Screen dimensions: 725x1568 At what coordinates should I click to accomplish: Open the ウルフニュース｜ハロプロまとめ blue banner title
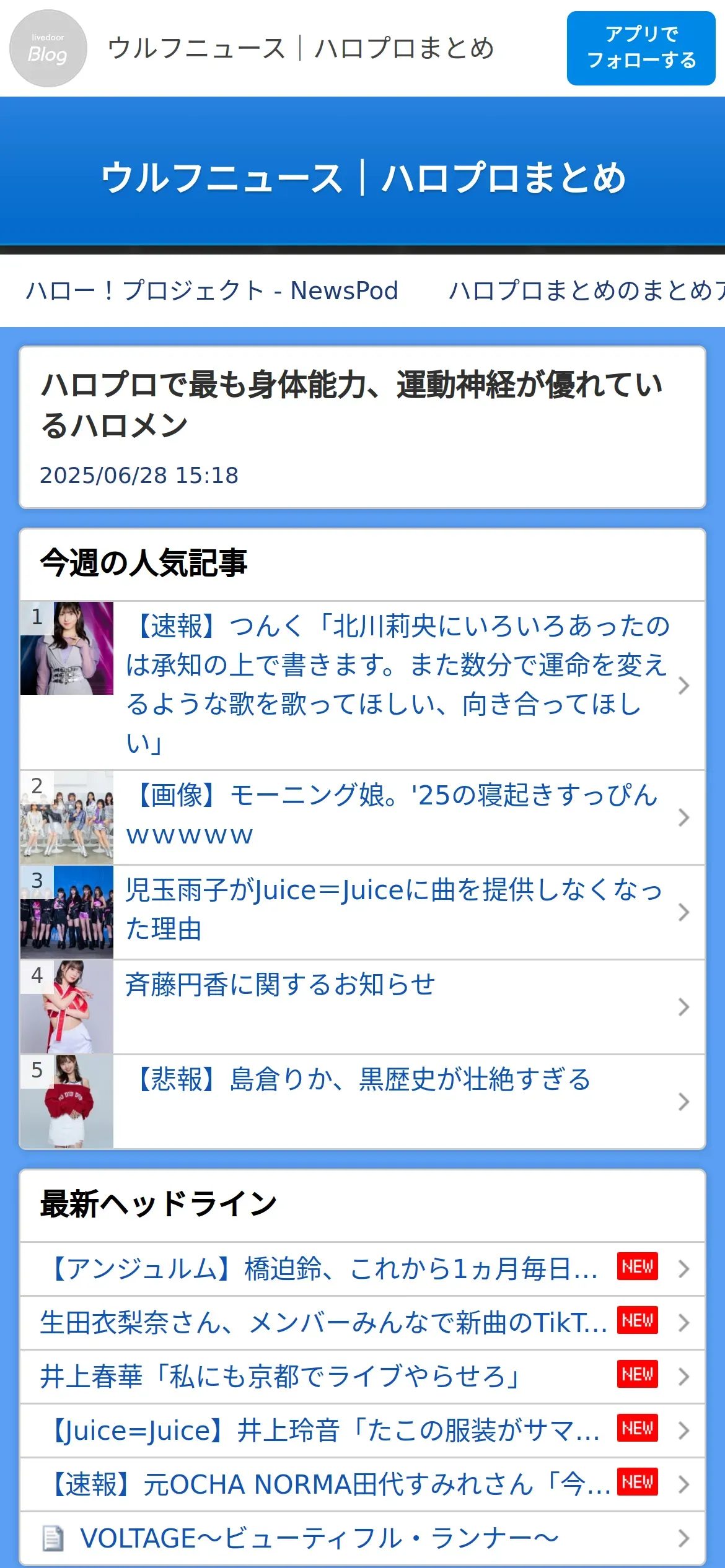tap(362, 178)
